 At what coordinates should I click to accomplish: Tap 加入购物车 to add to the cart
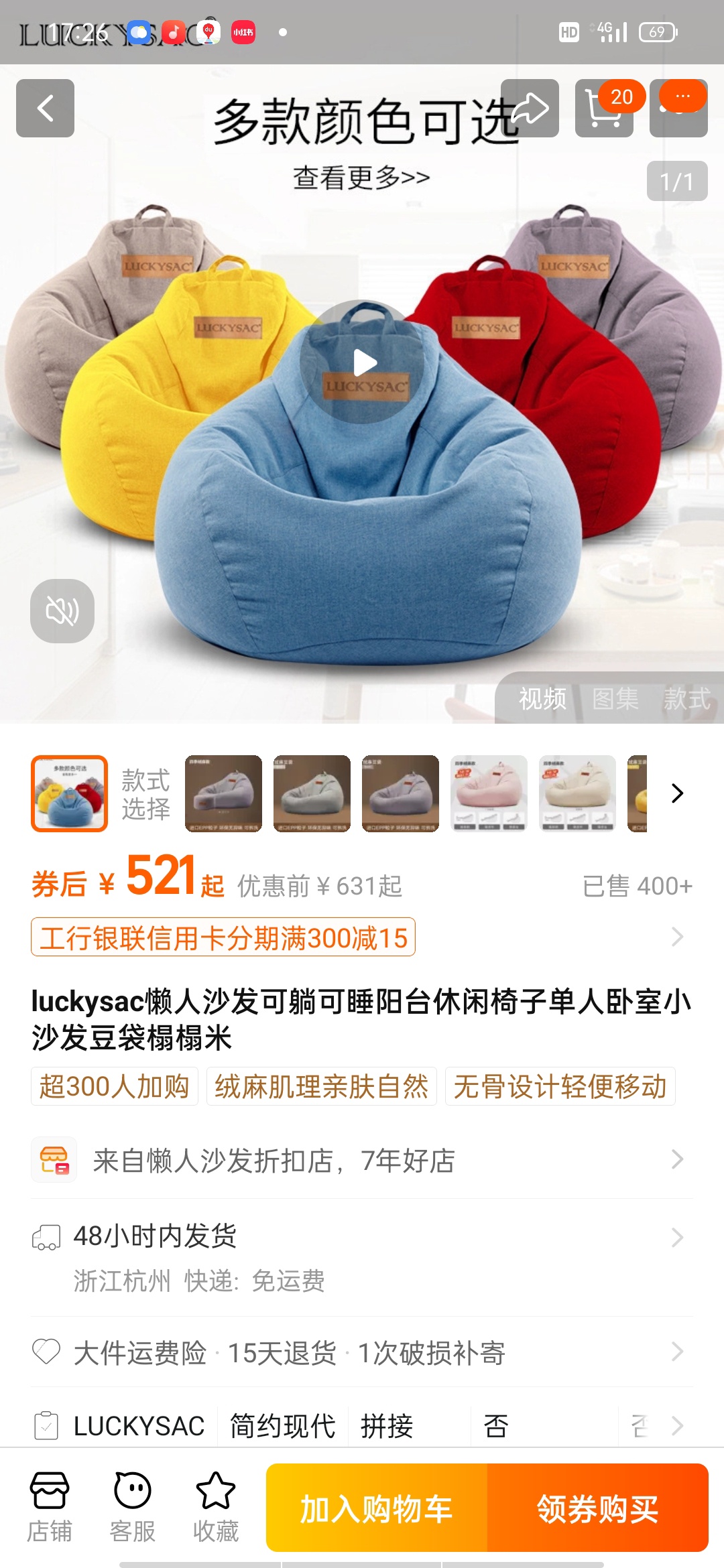(376, 1508)
